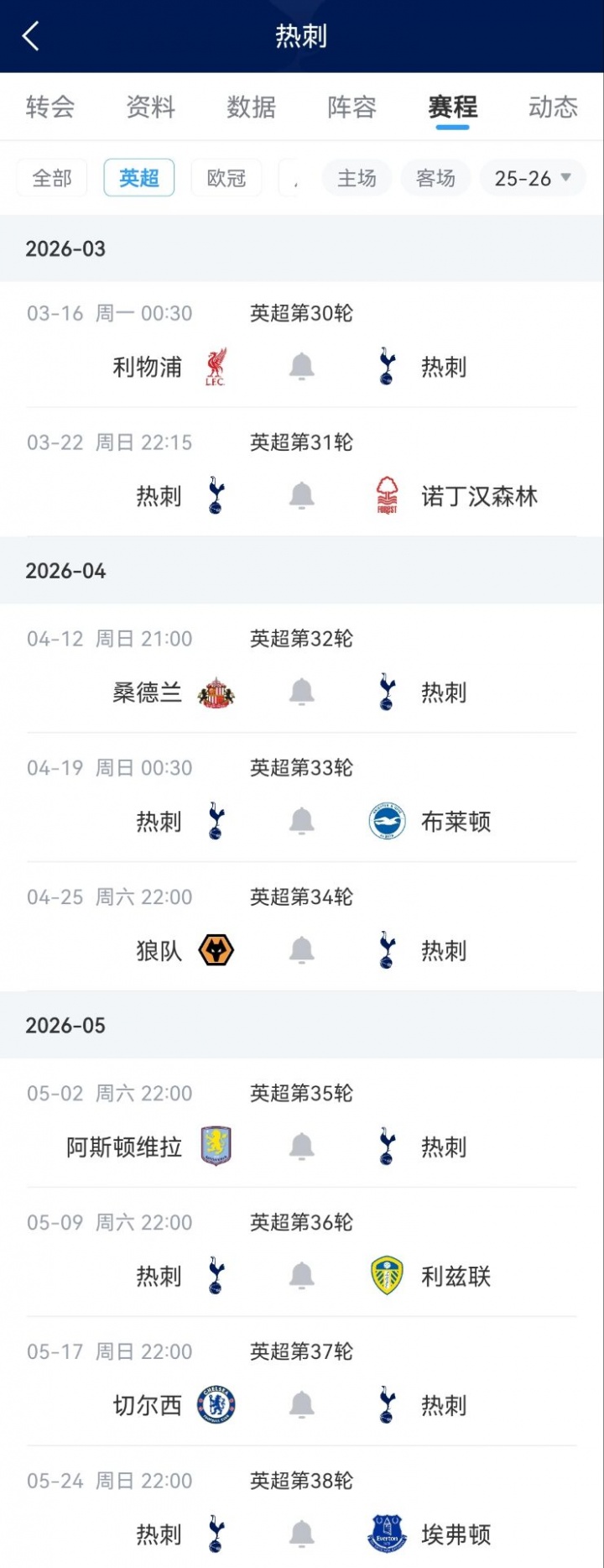The height and width of the screenshot is (1568, 604).
Task: Expand the 25-26 season dropdown
Action: click(533, 178)
